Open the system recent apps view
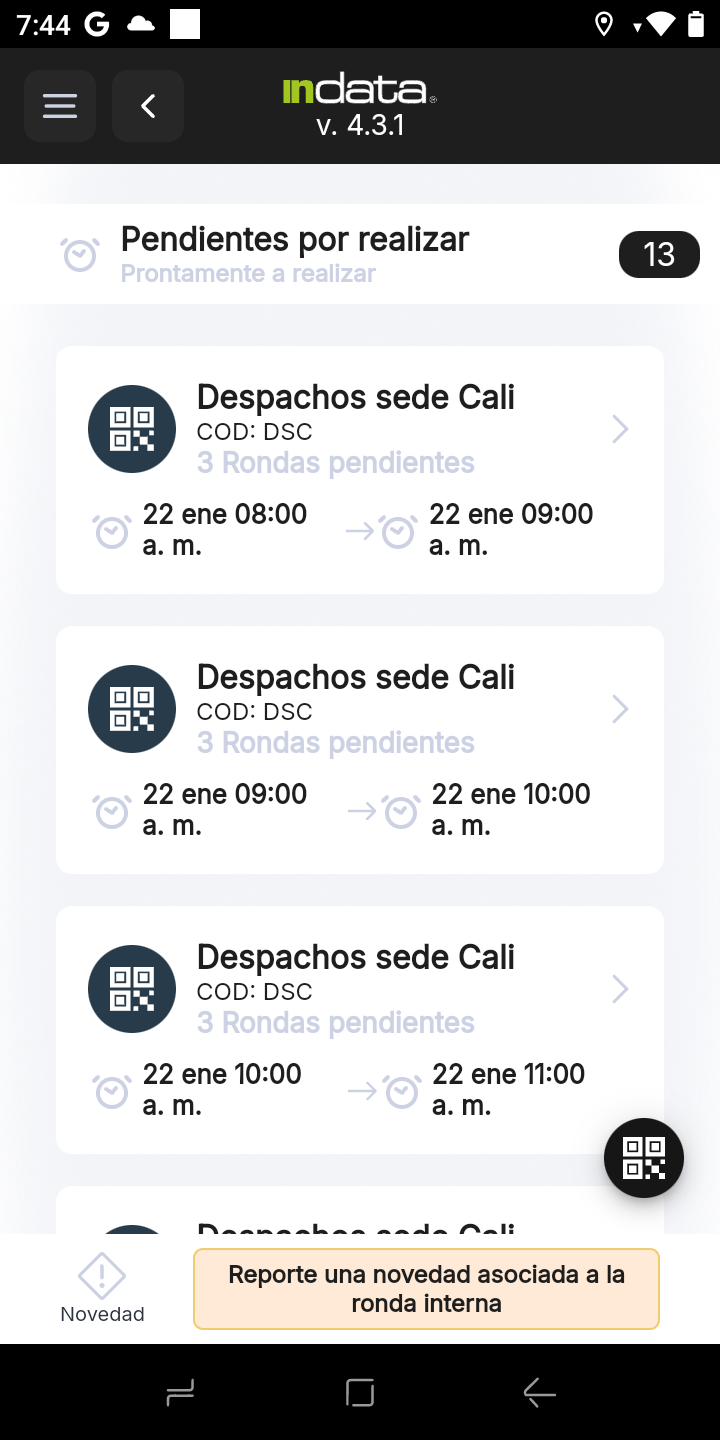Viewport: 720px width, 1440px height. [180, 1393]
